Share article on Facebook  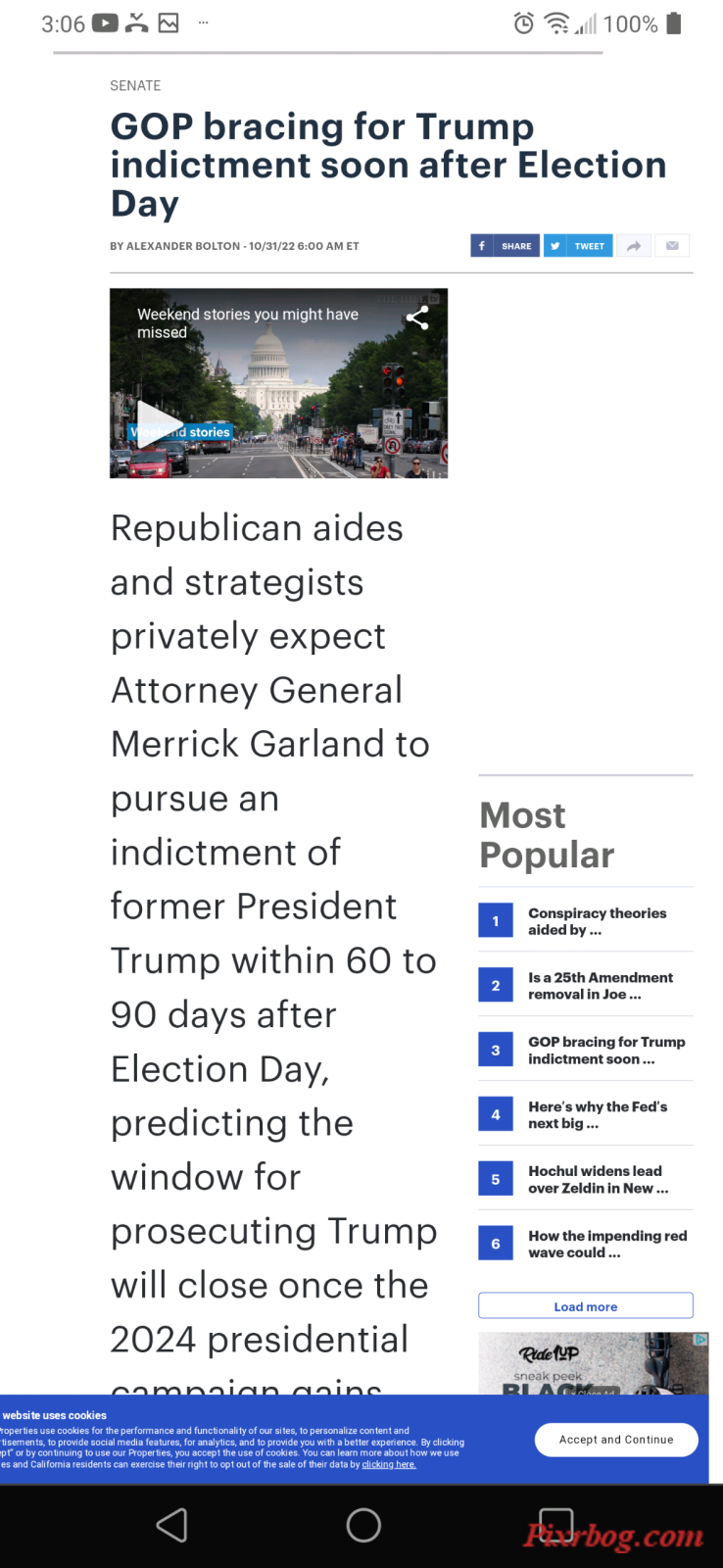[505, 246]
